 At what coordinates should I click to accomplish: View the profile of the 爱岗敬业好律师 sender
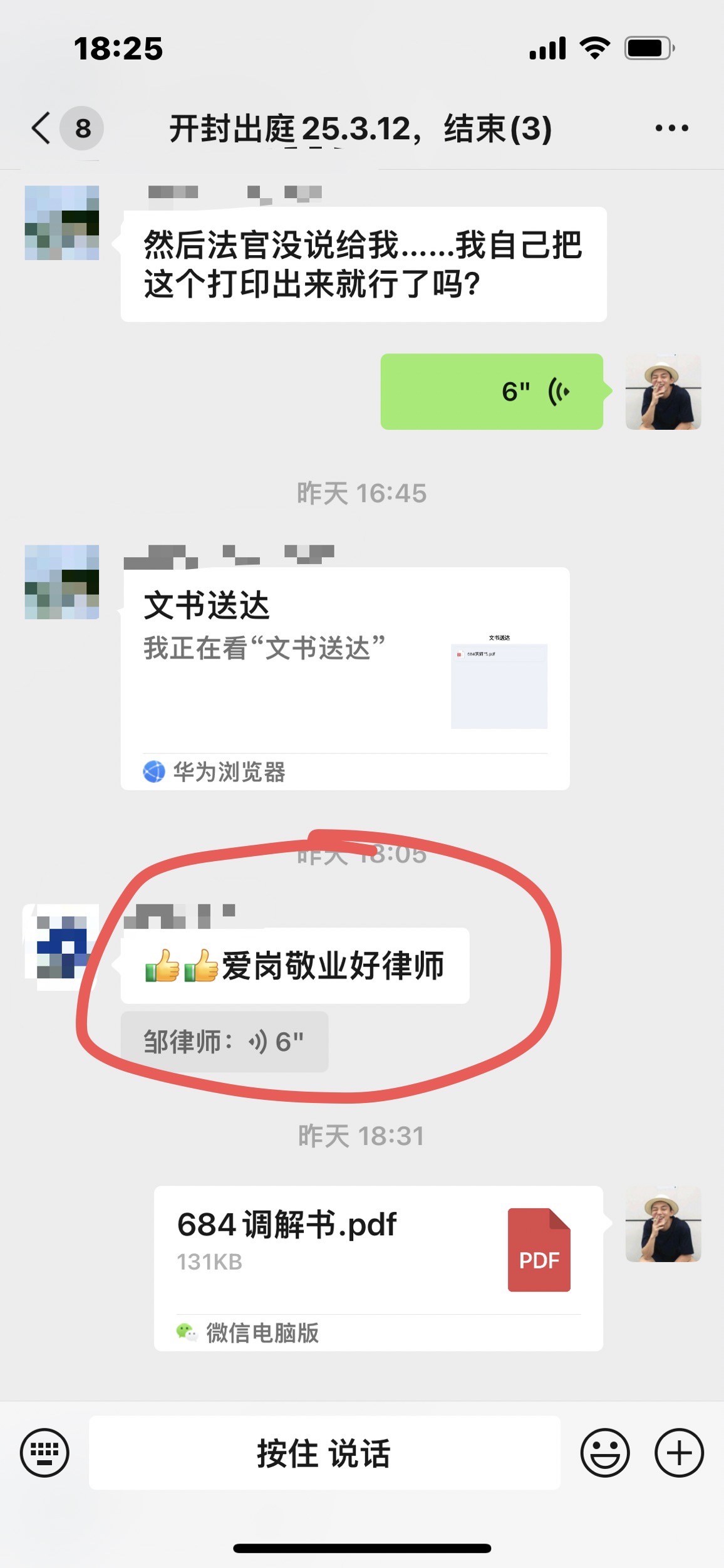[x=62, y=941]
